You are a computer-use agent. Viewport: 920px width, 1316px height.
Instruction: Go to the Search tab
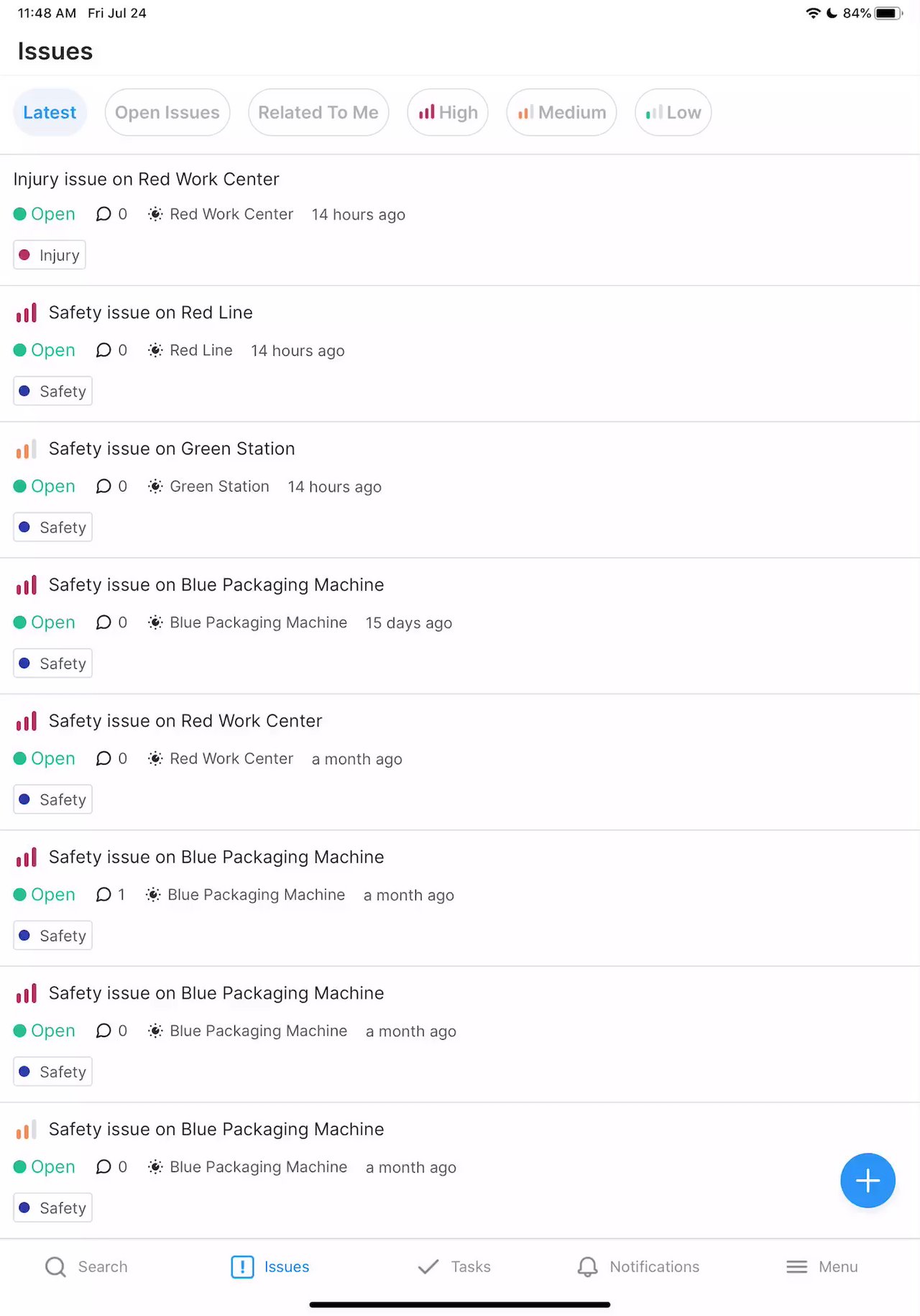click(x=86, y=1266)
